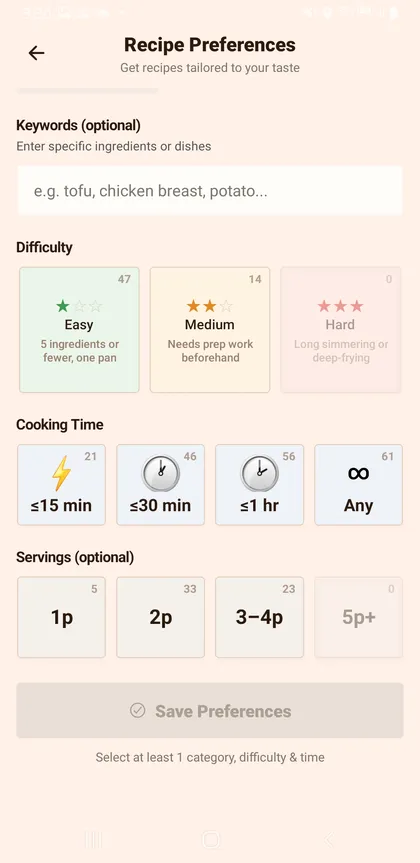Viewport: 420px width, 863px height.
Task: Focus the Keywords text field
Action: pos(210,191)
